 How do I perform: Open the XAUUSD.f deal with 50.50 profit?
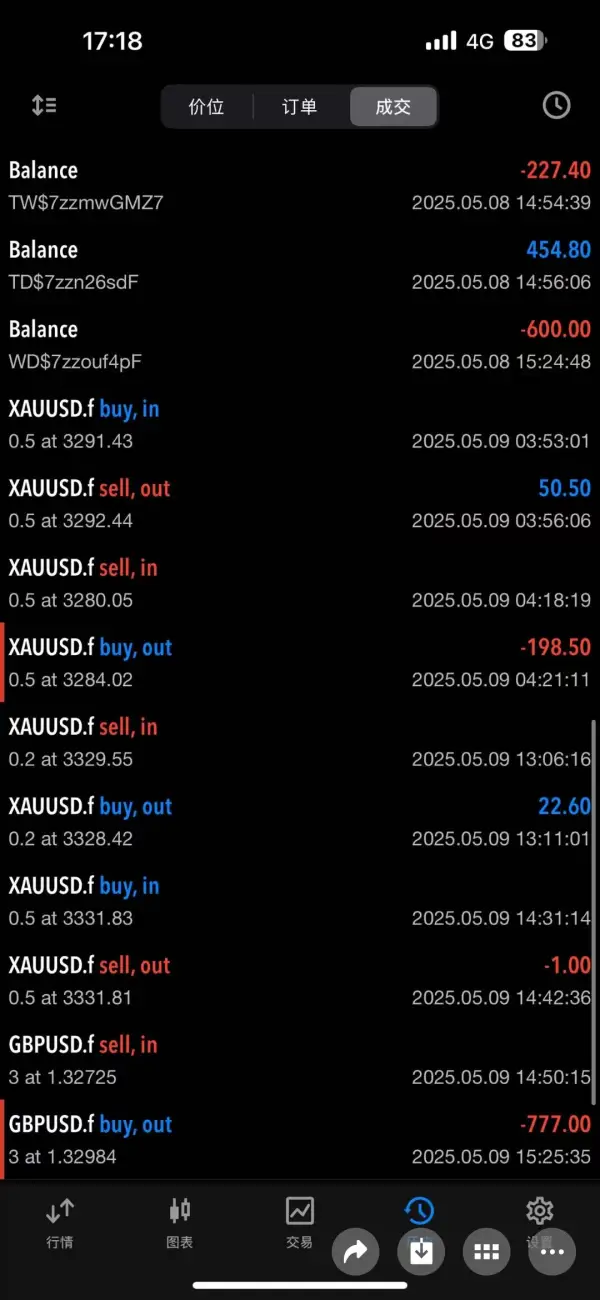point(300,504)
